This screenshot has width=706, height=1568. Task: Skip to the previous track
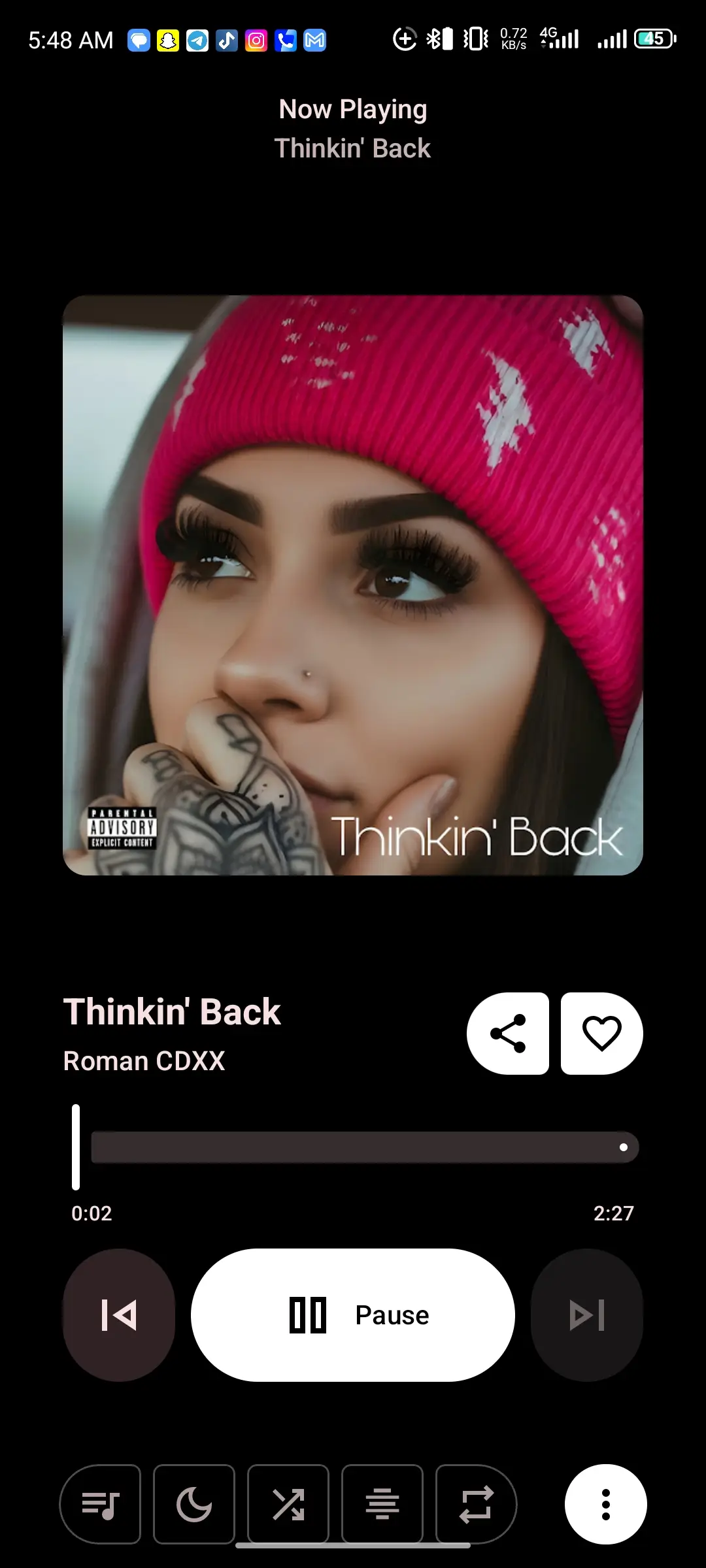(x=119, y=1315)
